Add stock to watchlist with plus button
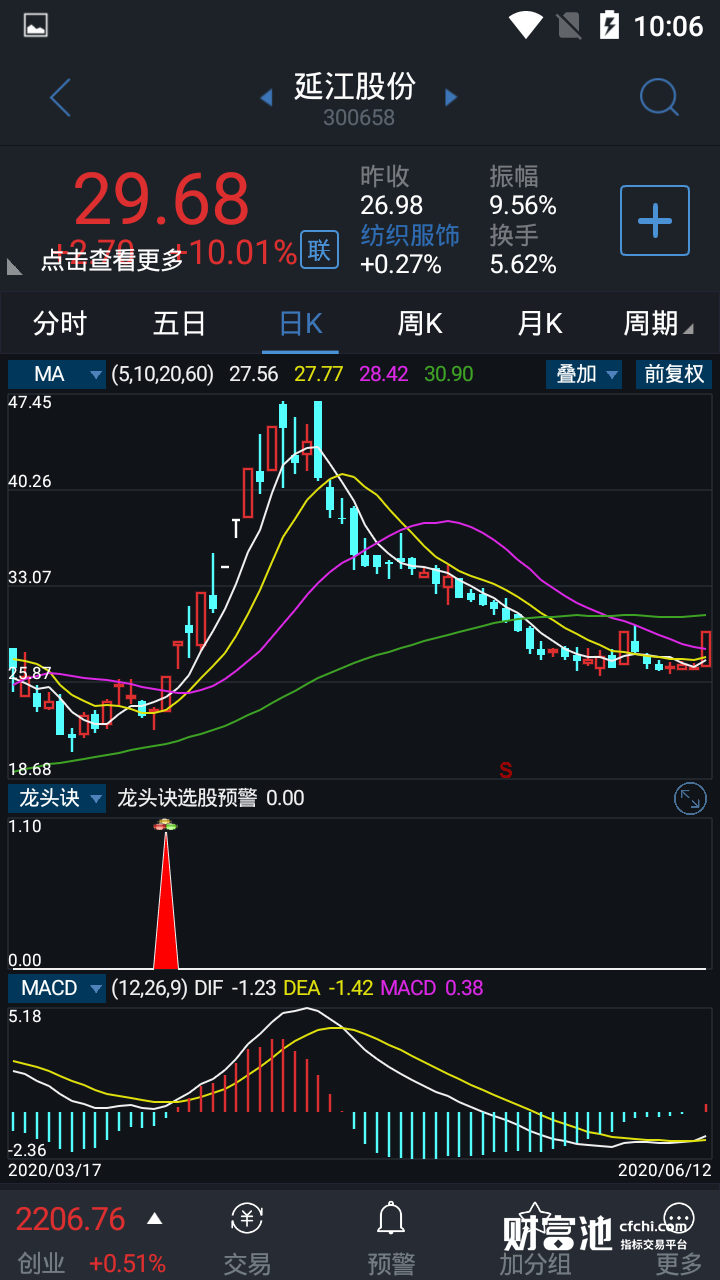 coord(655,220)
